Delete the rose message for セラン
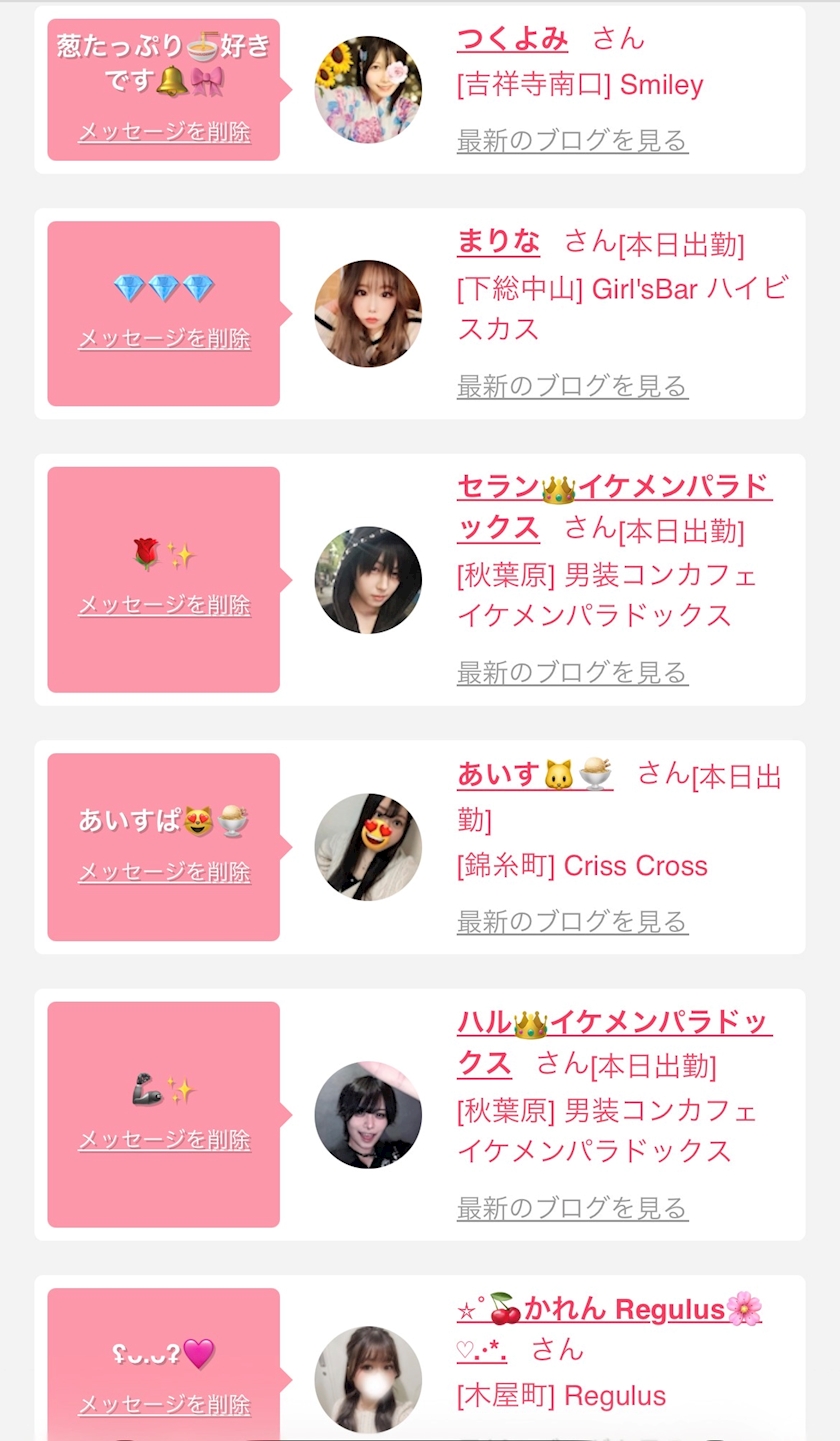The width and height of the screenshot is (840, 1441). 164,605
